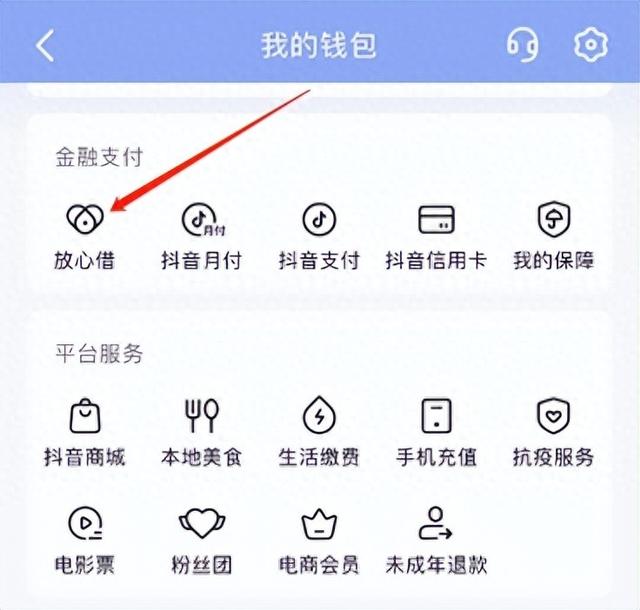The height and width of the screenshot is (610, 640).
Task: Open wallet settings gear
Action: click(591, 45)
